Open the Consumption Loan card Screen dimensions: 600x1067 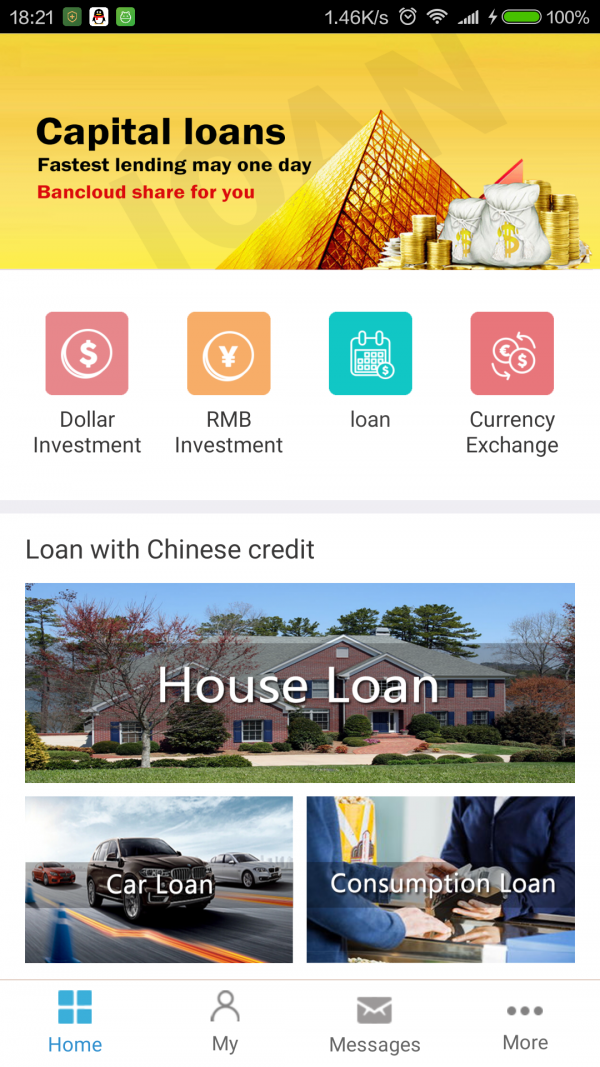click(441, 880)
